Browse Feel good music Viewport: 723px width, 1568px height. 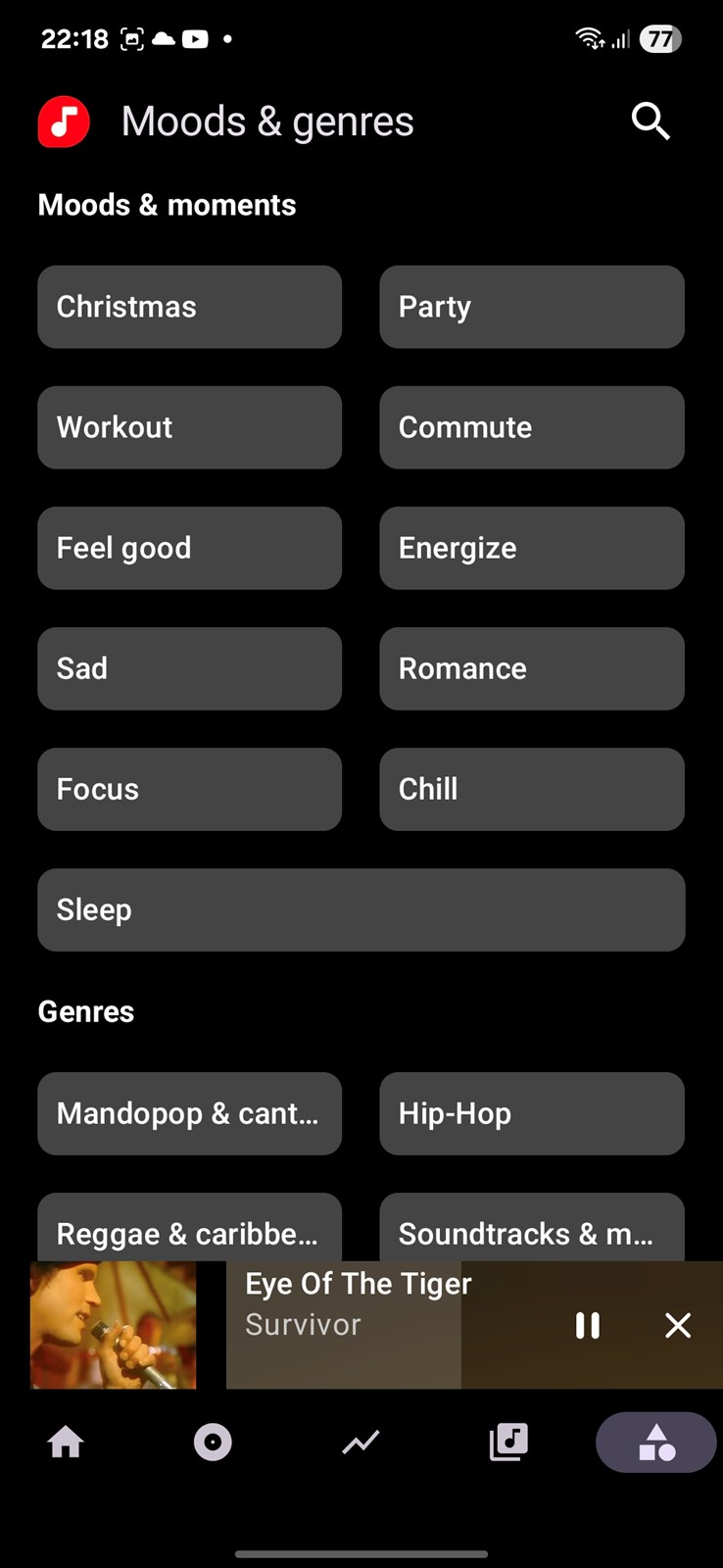tap(190, 548)
